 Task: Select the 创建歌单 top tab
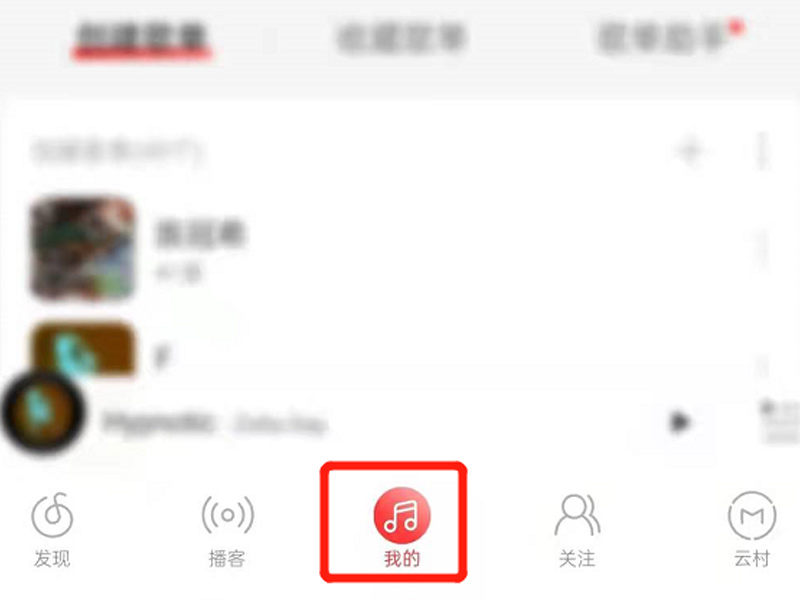(x=144, y=38)
